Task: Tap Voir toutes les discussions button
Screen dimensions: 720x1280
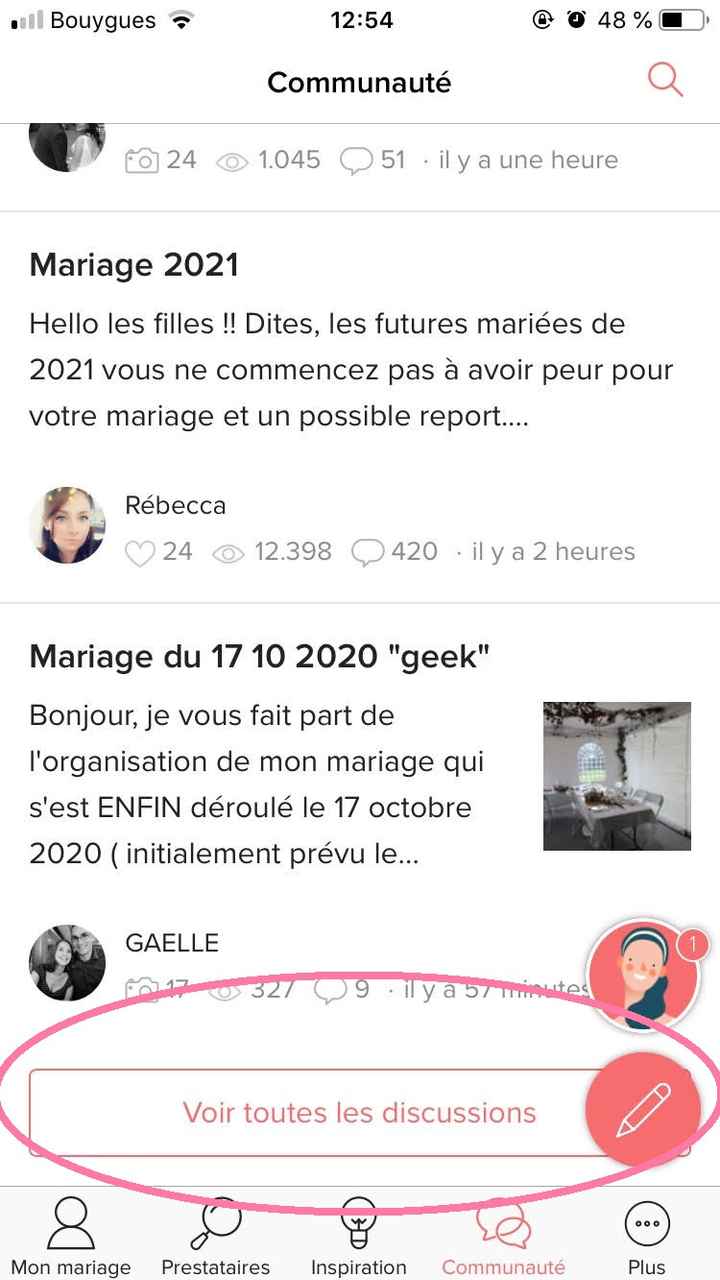Action: [x=360, y=1110]
